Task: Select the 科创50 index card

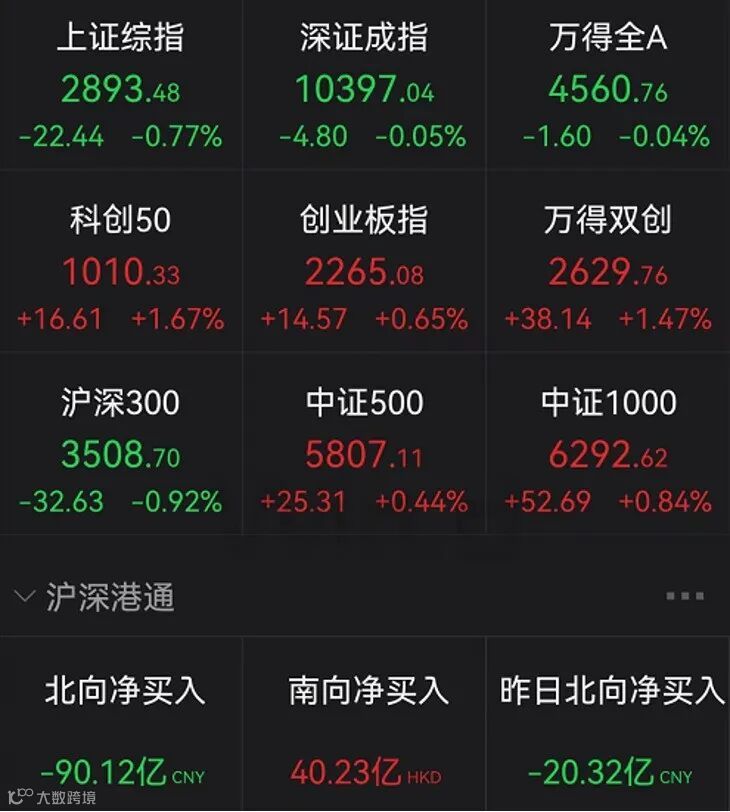Action: coord(121,262)
